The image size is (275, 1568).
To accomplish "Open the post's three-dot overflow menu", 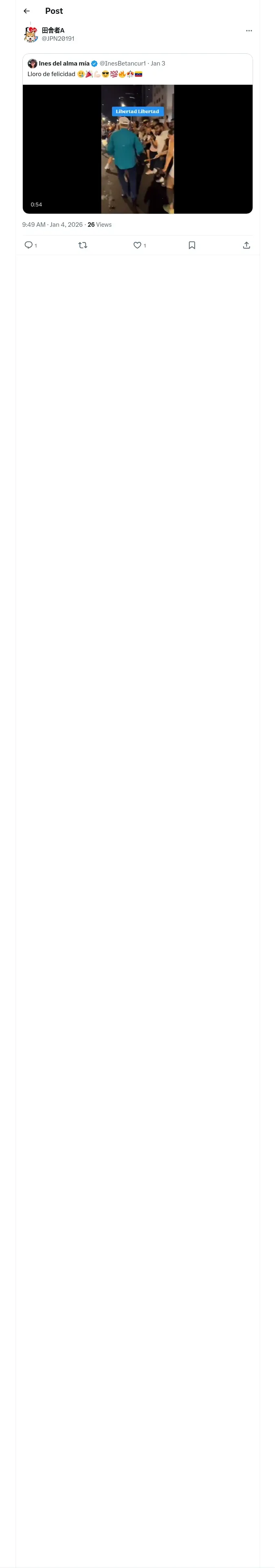I will pos(249,31).
